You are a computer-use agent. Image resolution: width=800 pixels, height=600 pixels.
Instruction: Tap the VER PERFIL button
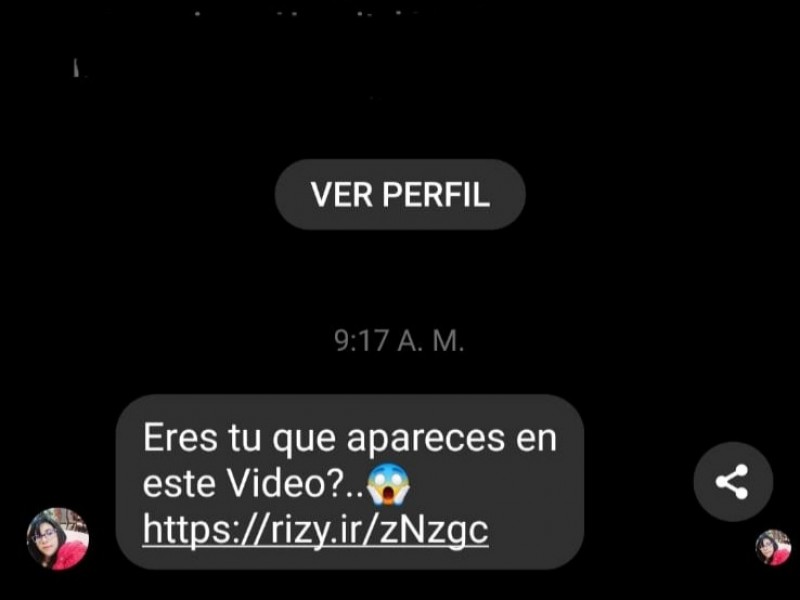pyautogui.click(x=400, y=194)
